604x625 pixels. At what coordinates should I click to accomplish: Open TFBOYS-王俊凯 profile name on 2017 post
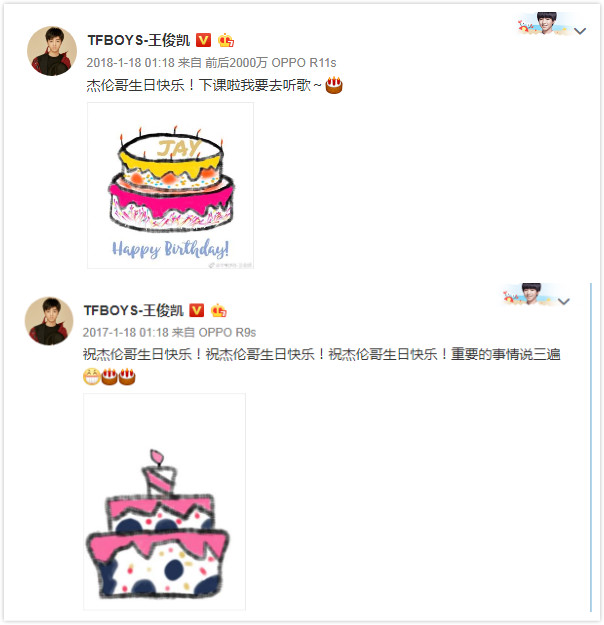pos(133,310)
